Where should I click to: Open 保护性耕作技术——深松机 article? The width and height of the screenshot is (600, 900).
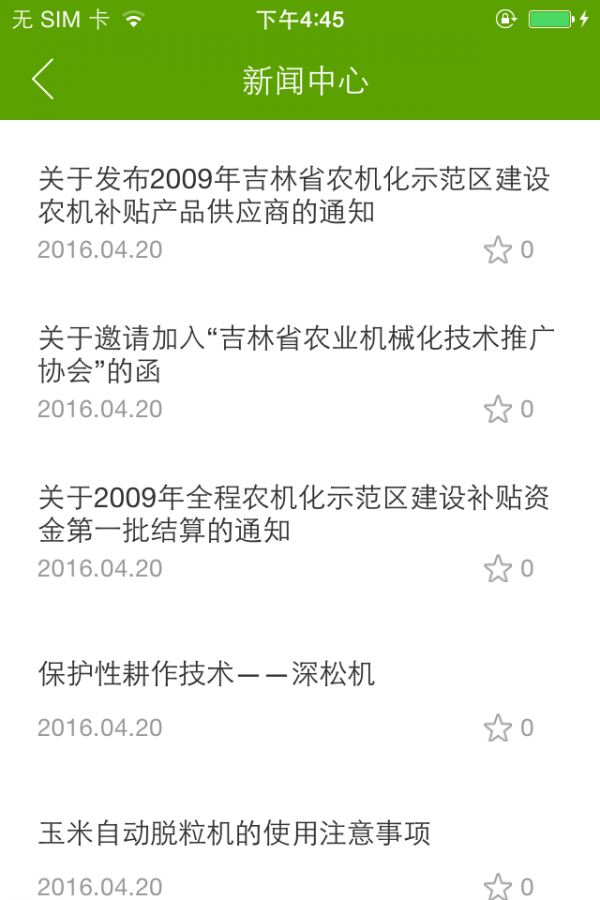207,674
